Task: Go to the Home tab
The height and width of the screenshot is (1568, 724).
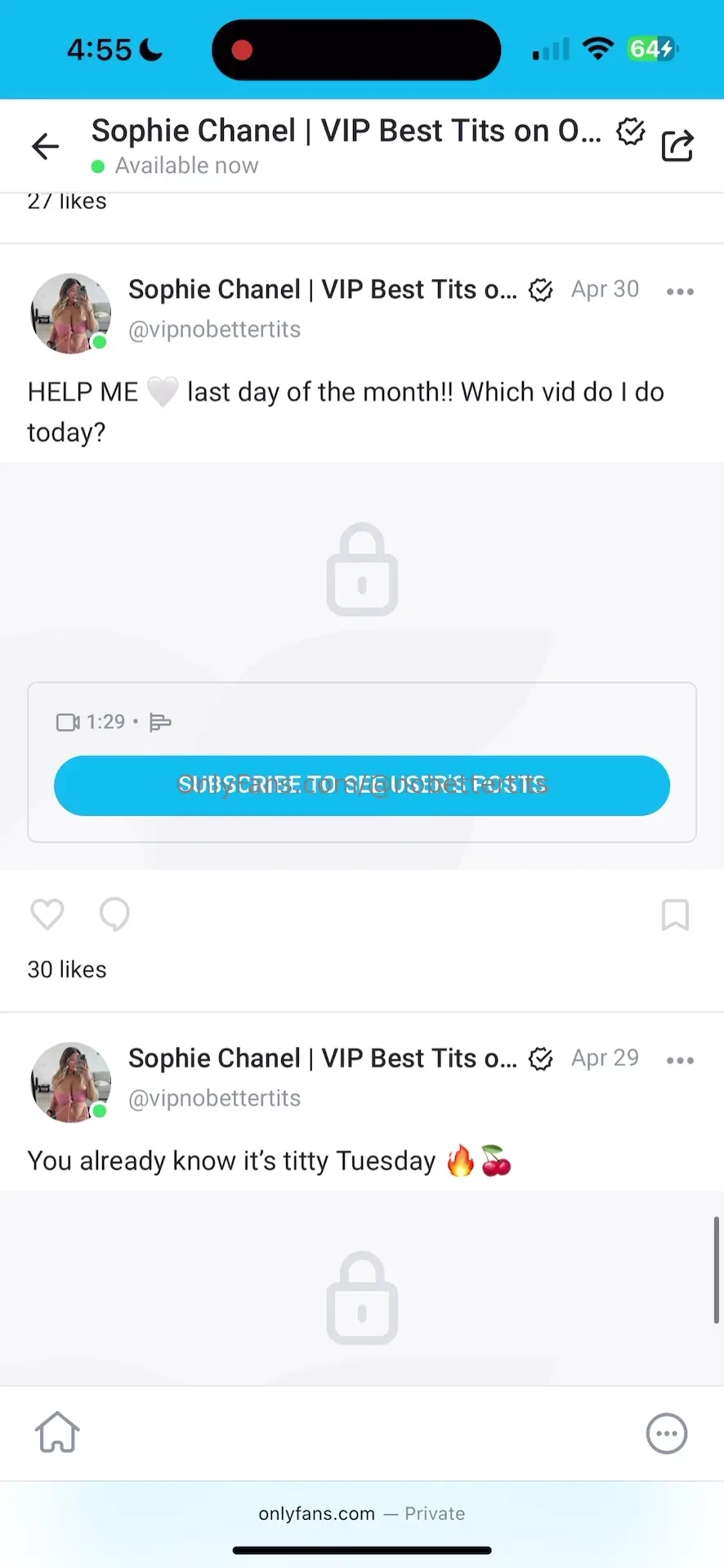Action: point(57,1432)
